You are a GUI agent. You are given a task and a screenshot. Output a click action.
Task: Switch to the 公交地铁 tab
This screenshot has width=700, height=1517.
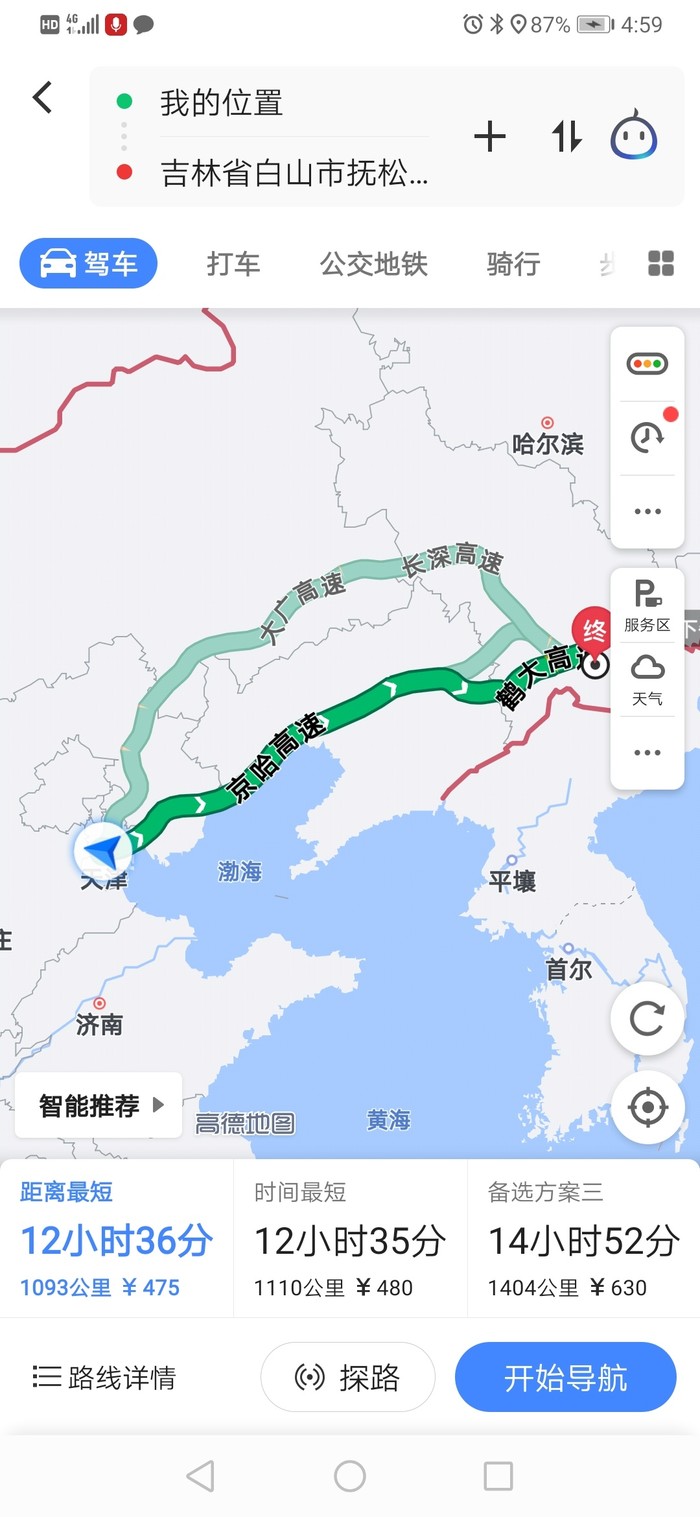[374, 264]
